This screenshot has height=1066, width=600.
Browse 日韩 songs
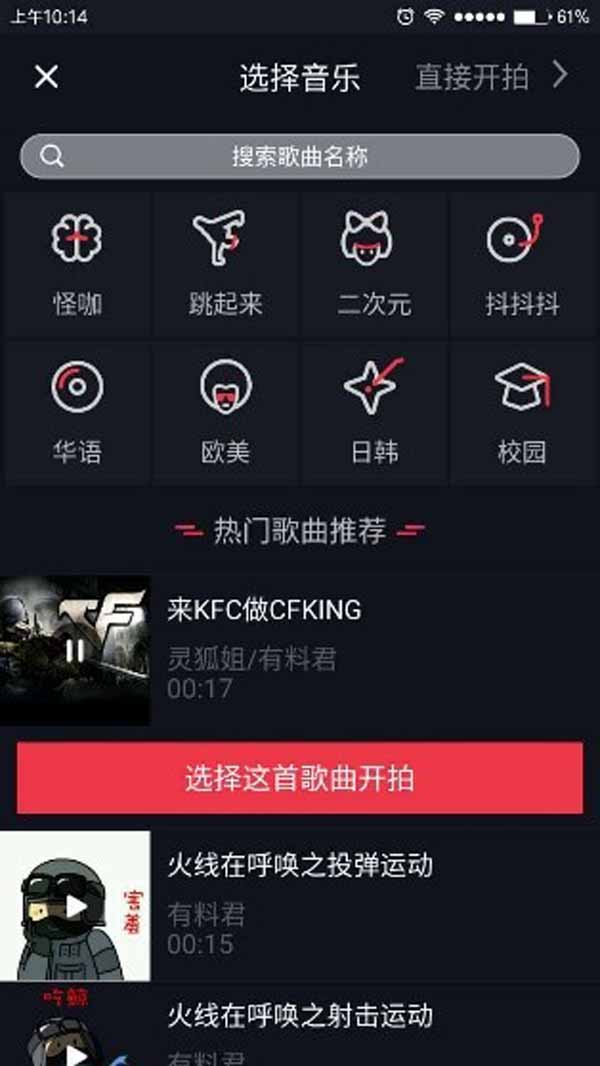374,413
